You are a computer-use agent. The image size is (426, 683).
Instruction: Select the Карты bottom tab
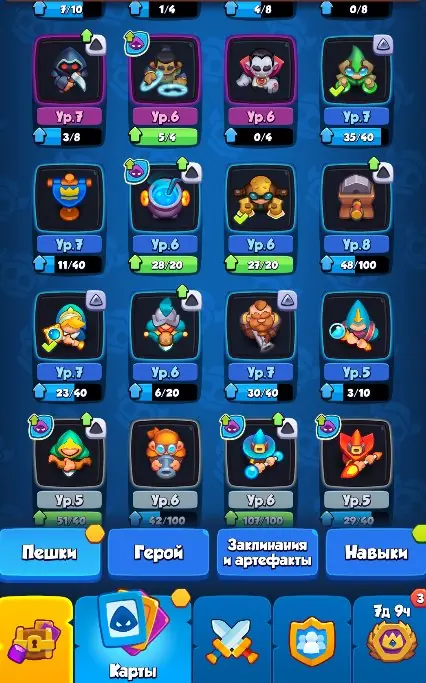132,638
